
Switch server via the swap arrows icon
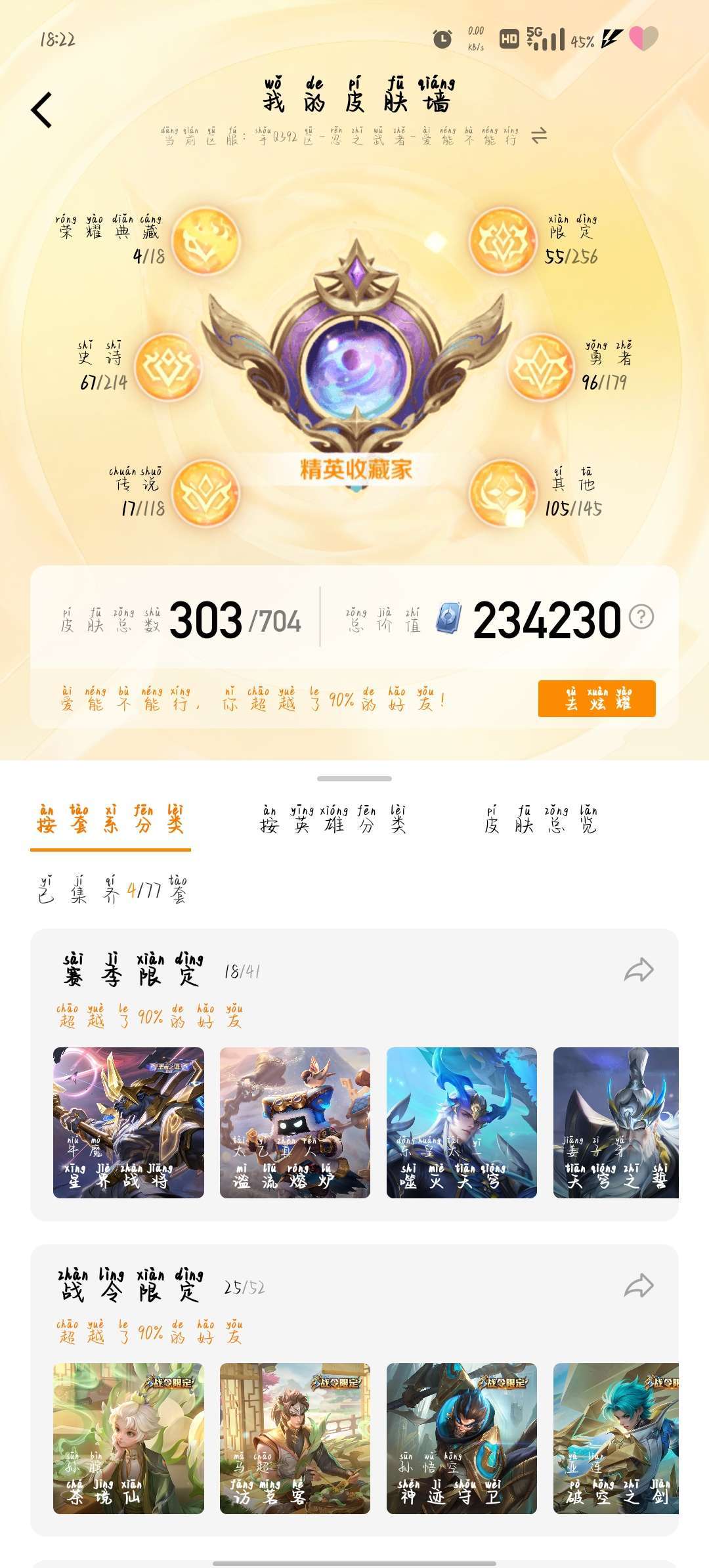tap(538, 135)
